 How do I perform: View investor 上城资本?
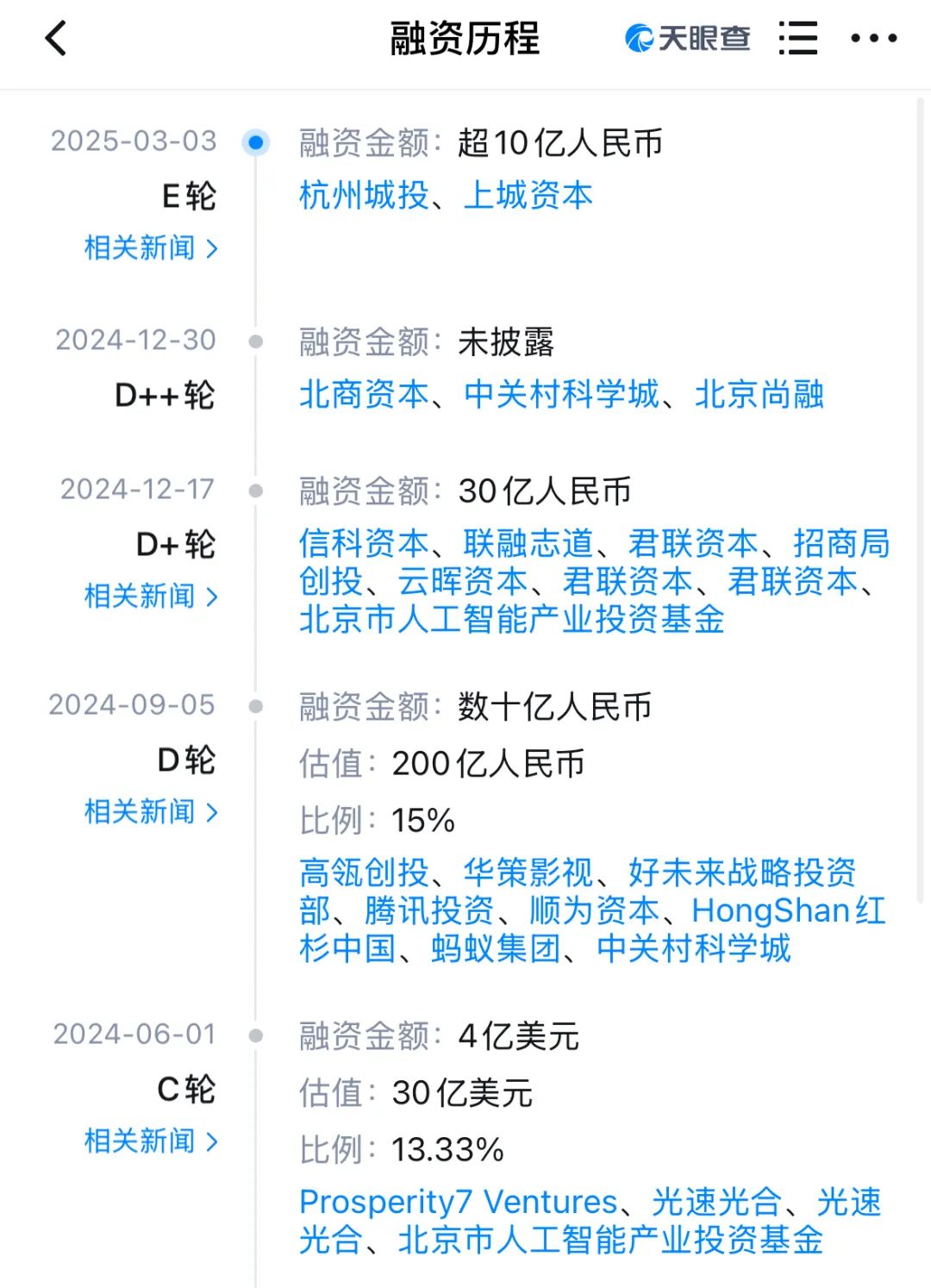pos(528,196)
